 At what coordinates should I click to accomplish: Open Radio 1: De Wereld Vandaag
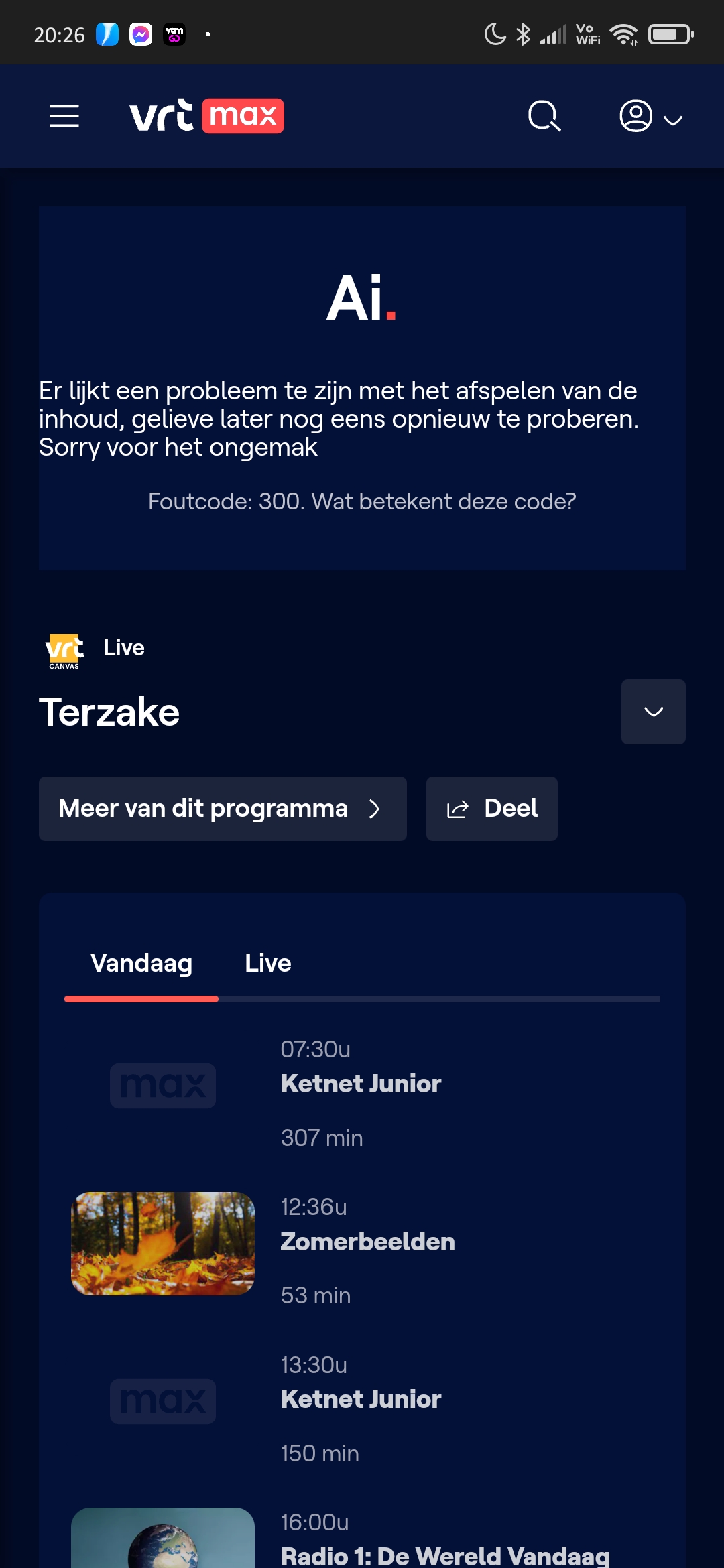444,1555
